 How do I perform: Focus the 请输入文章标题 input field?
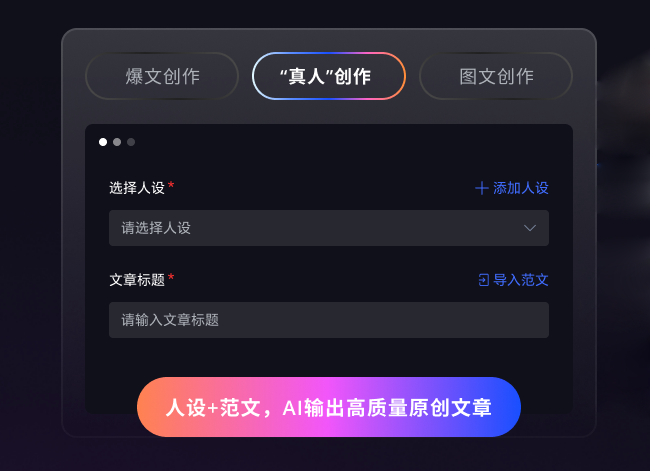(x=328, y=320)
